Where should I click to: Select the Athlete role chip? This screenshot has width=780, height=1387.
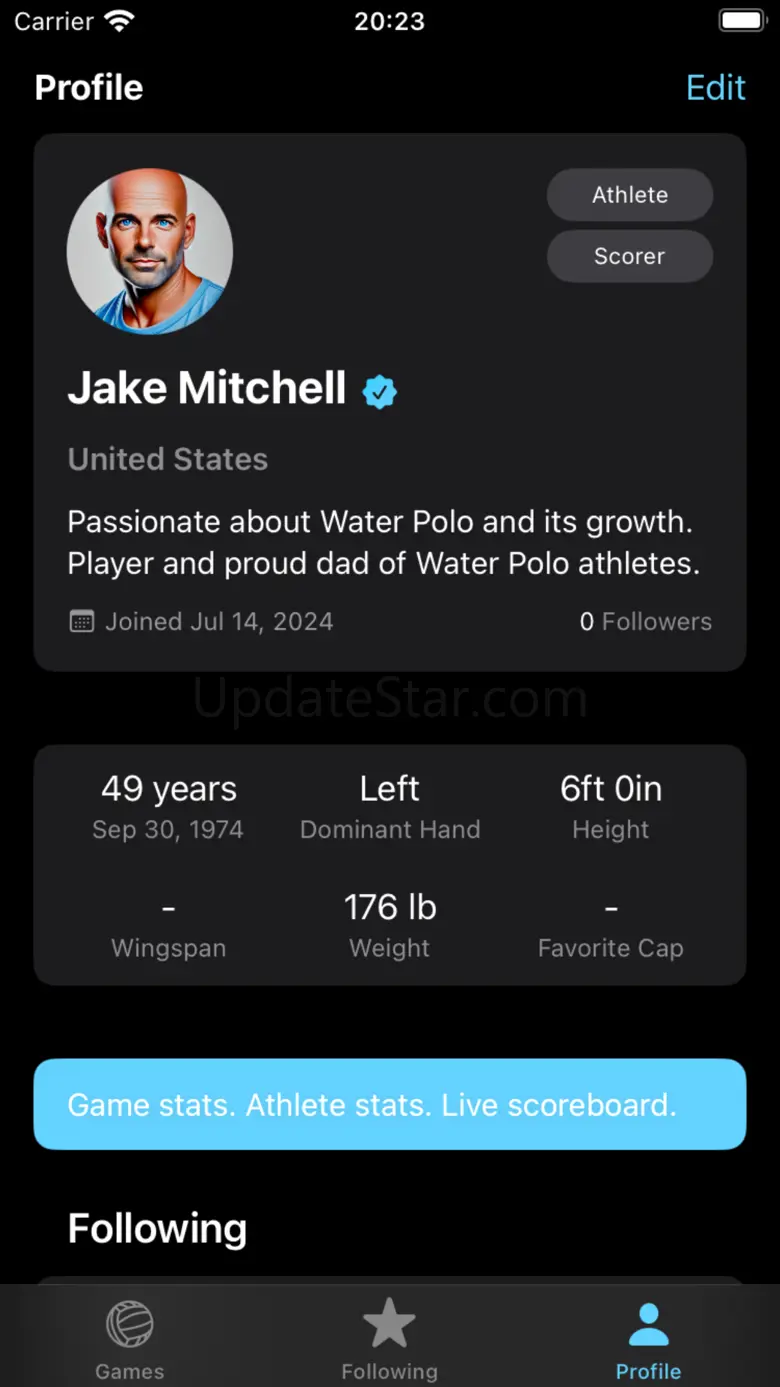[629, 195]
